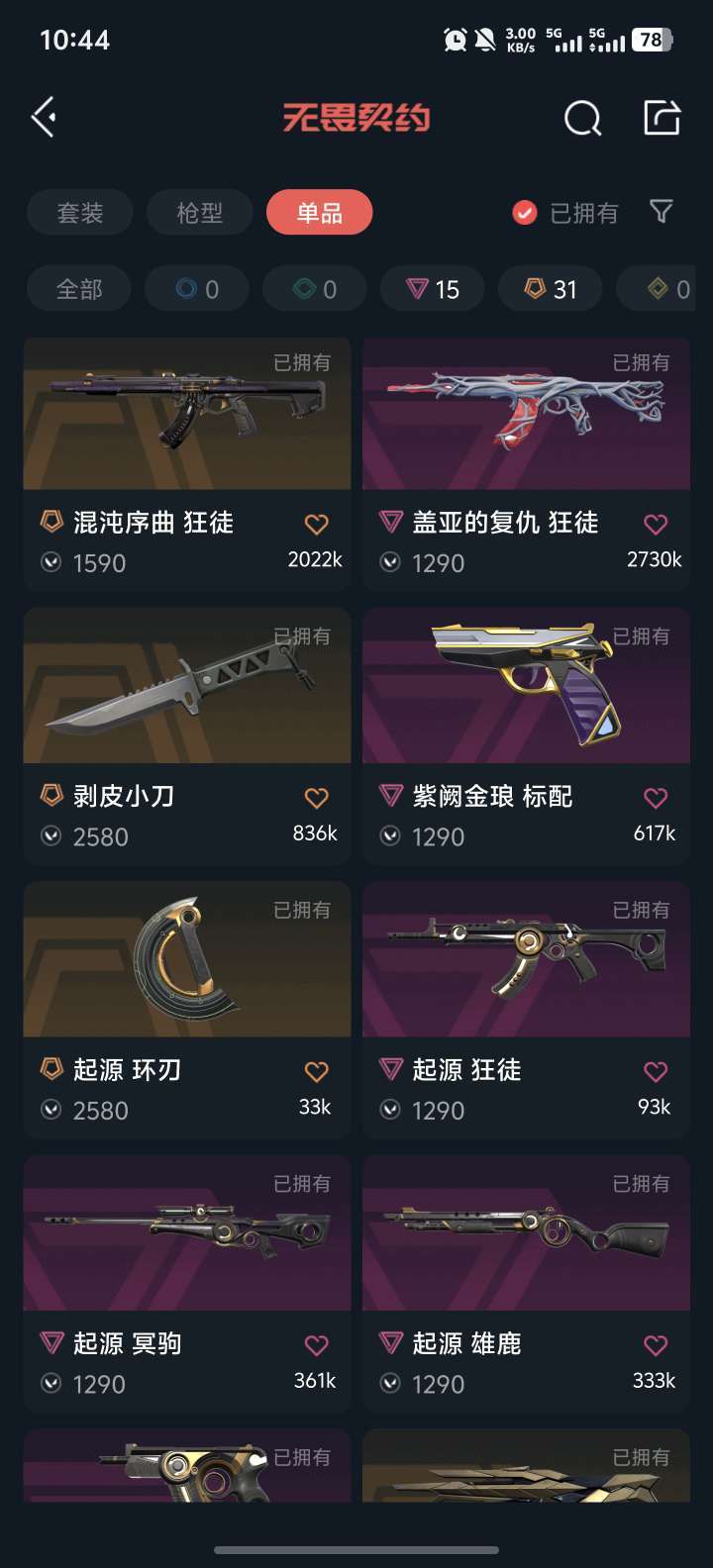
Task: Open the filter funnel icon
Action: pos(660,212)
